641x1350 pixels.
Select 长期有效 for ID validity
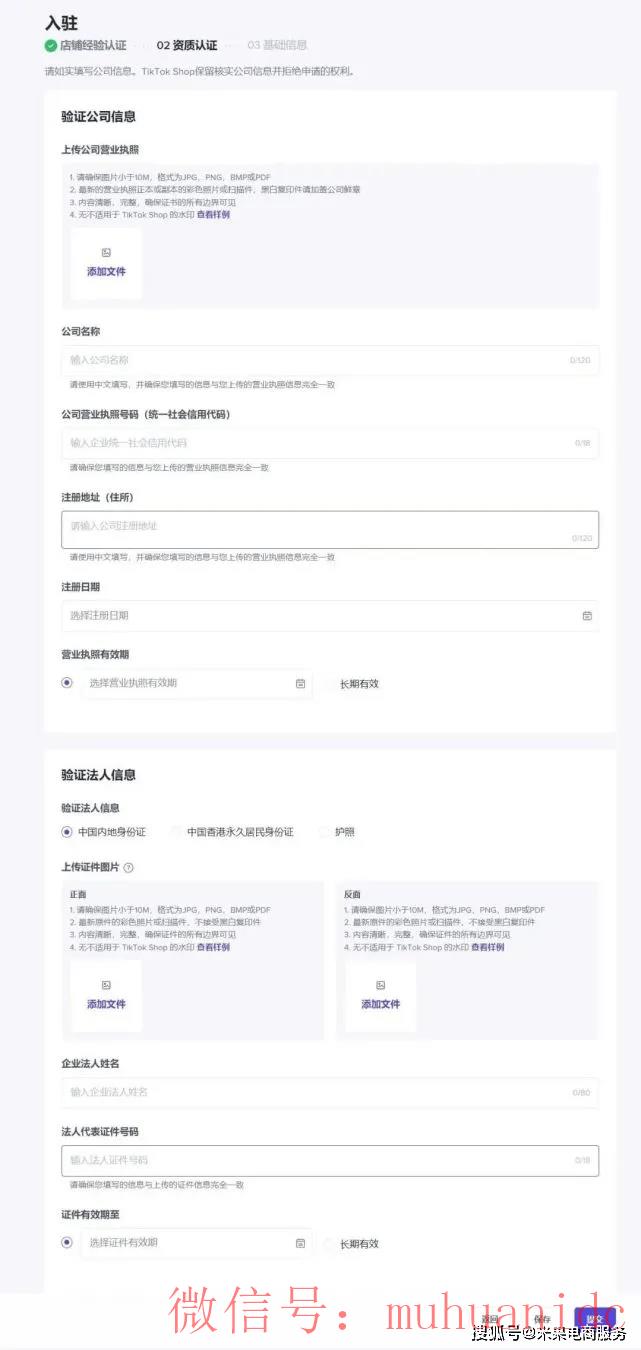[x=330, y=1244]
